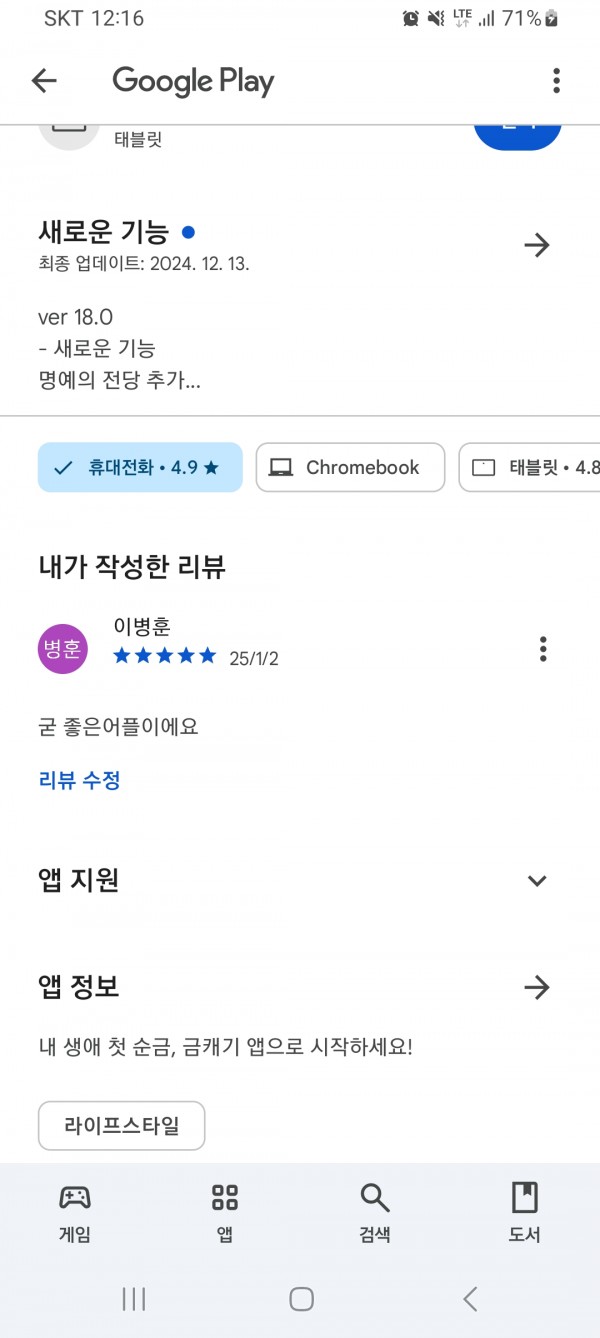Screen dimensions: 600x1338
Task: Switch to the 도서 tab
Action: [525, 1212]
